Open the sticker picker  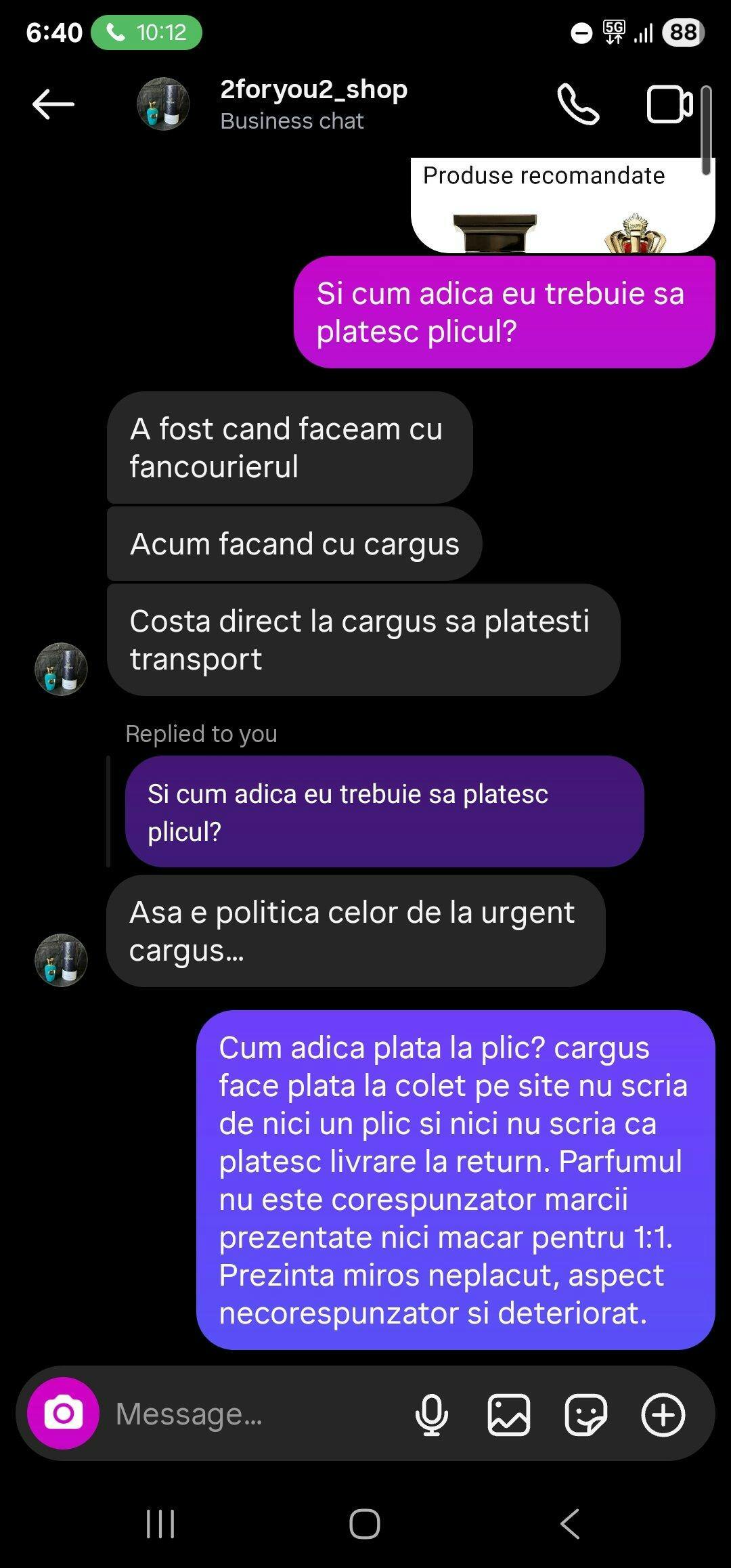pyautogui.click(x=585, y=1414)
